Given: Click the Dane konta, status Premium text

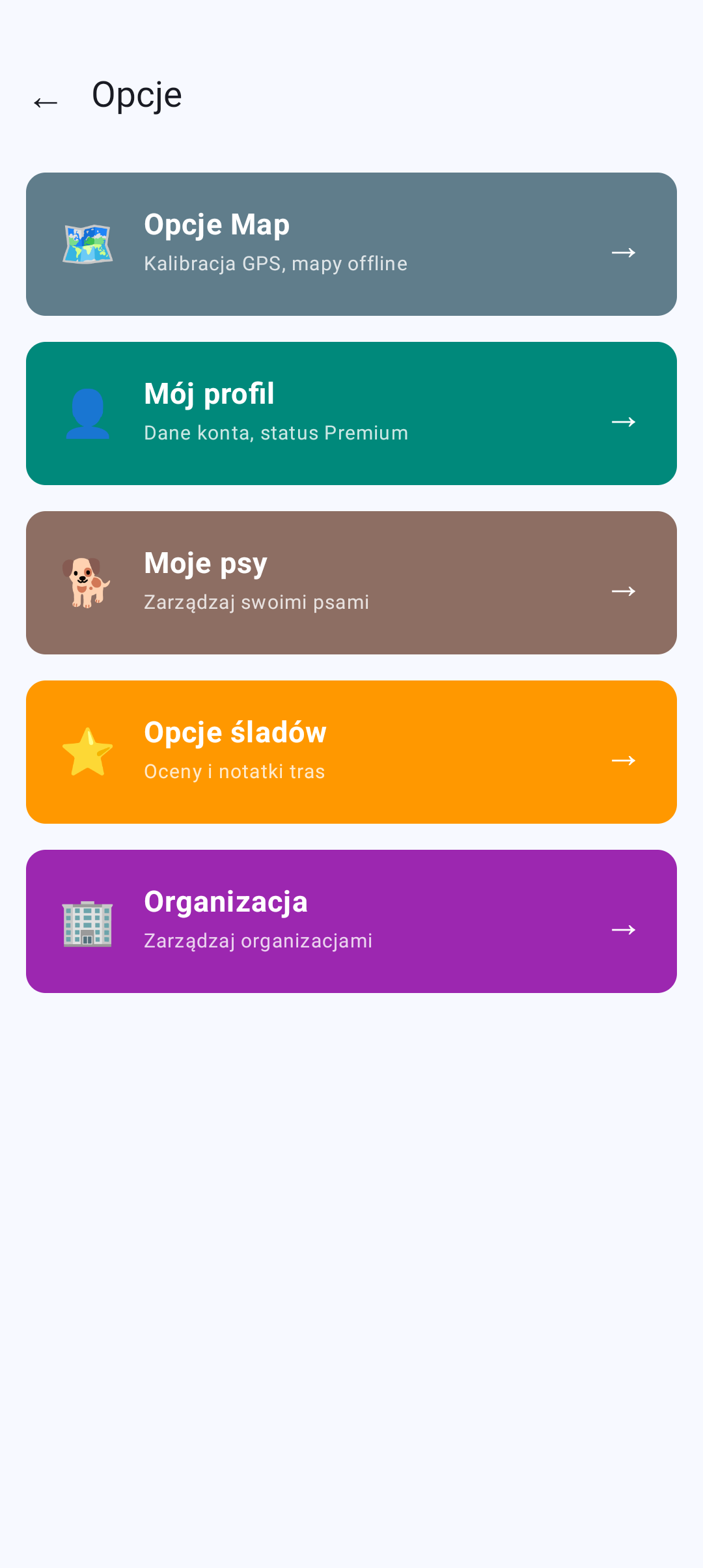Looking at the screenshot, I should [x=275, y=433].
